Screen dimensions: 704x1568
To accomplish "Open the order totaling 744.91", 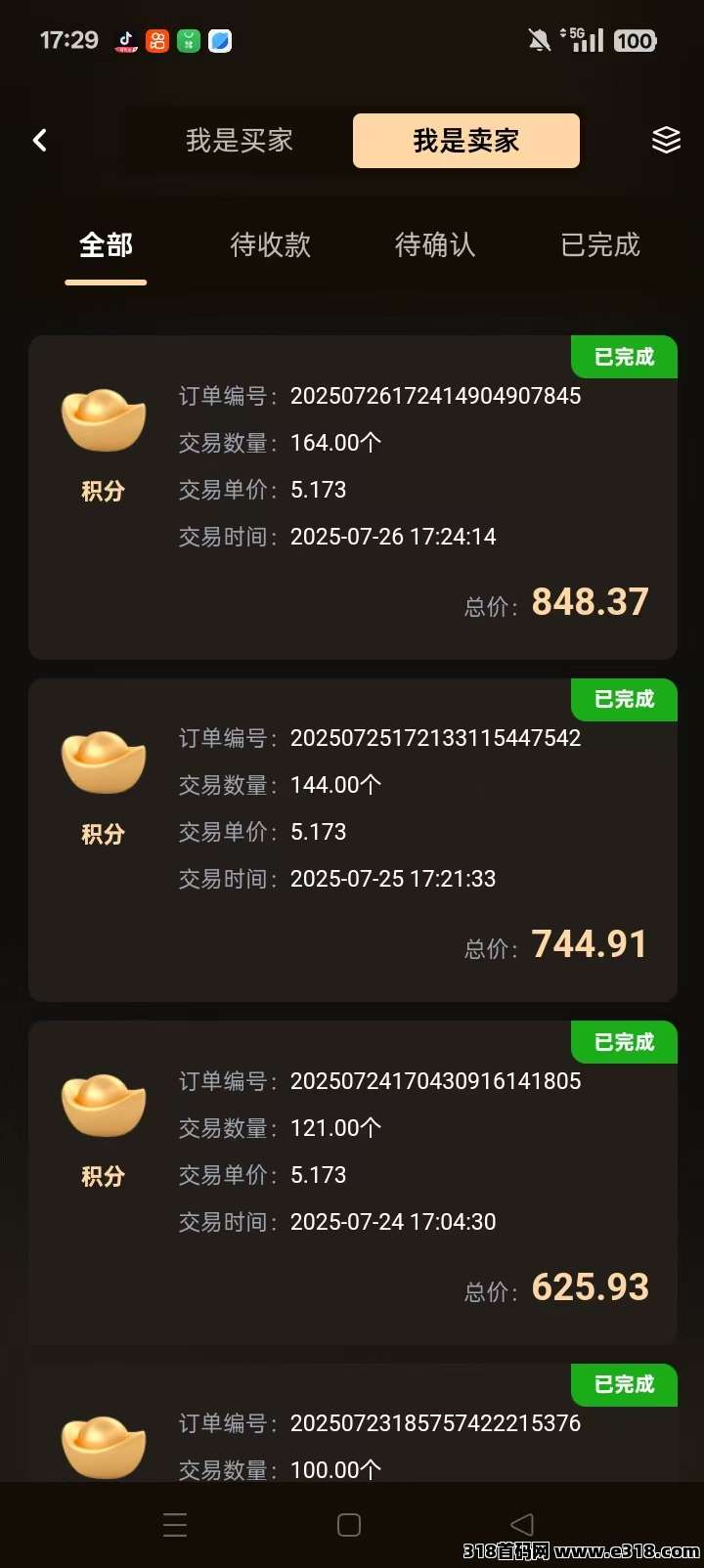I will pyautogui.click(x=352, y=840).
